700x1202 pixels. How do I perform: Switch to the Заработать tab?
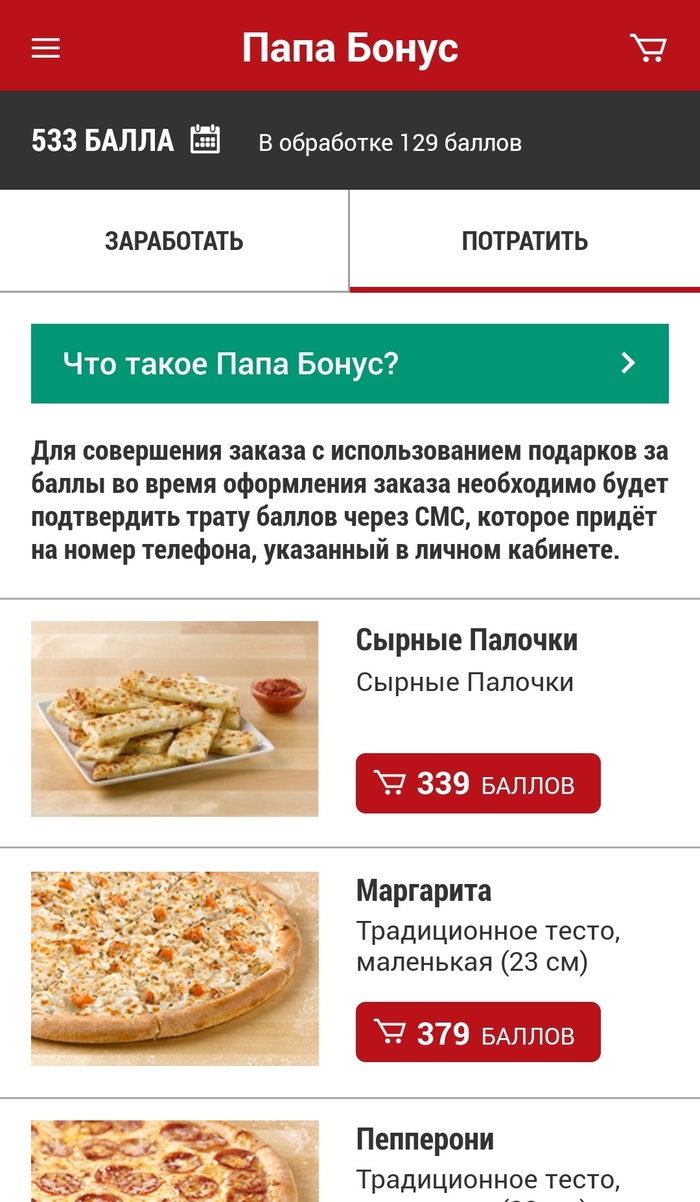[174, 241]
